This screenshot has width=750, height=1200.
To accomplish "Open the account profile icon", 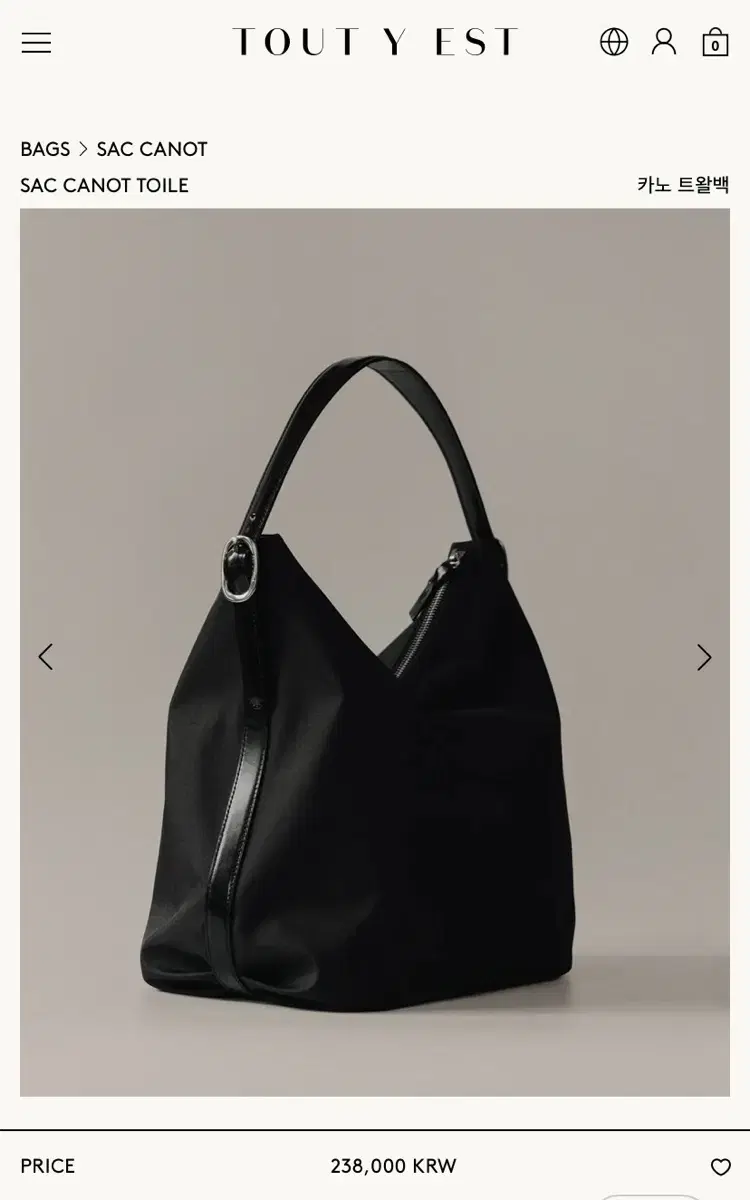I will 664,42.
